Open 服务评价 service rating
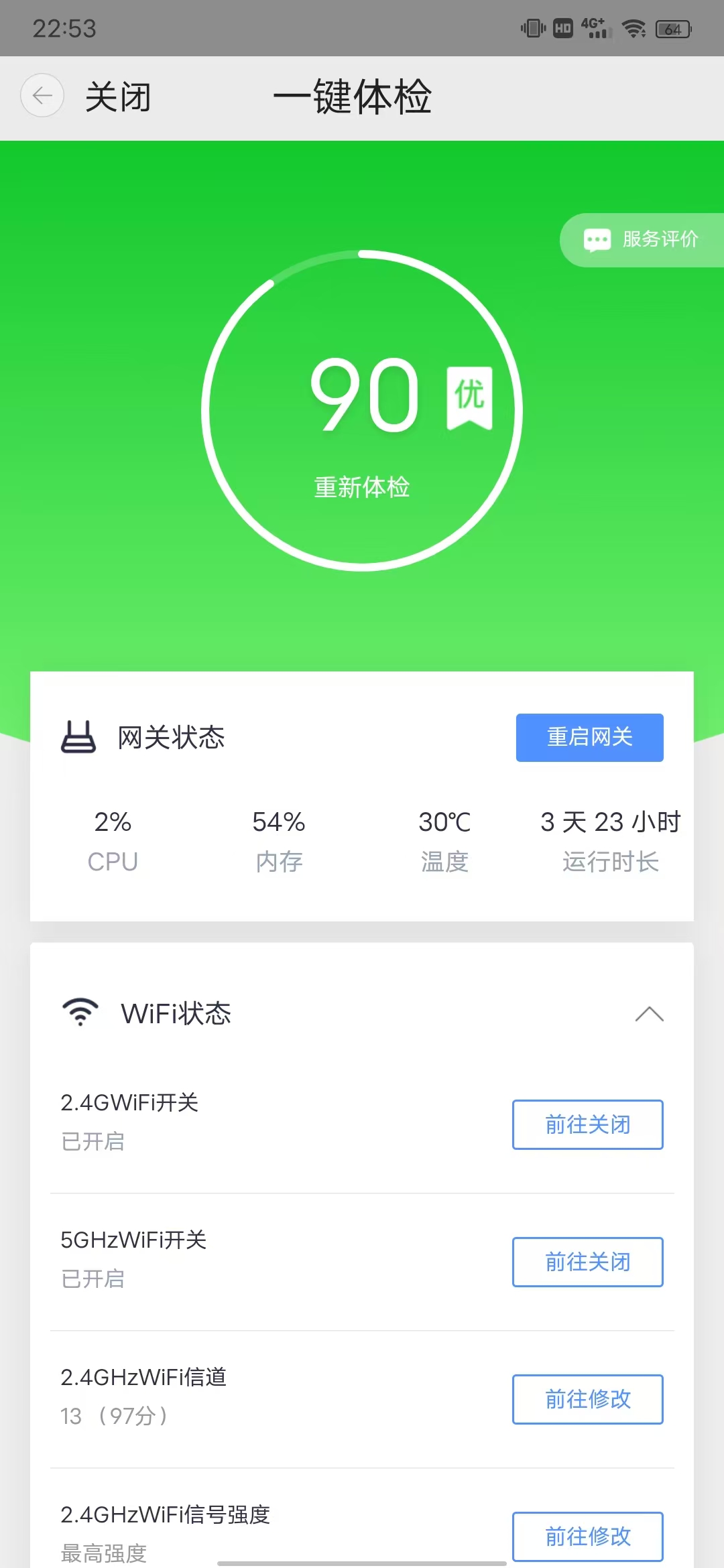Viewport: 724px width, 1568px height. [x=642, y=240]
